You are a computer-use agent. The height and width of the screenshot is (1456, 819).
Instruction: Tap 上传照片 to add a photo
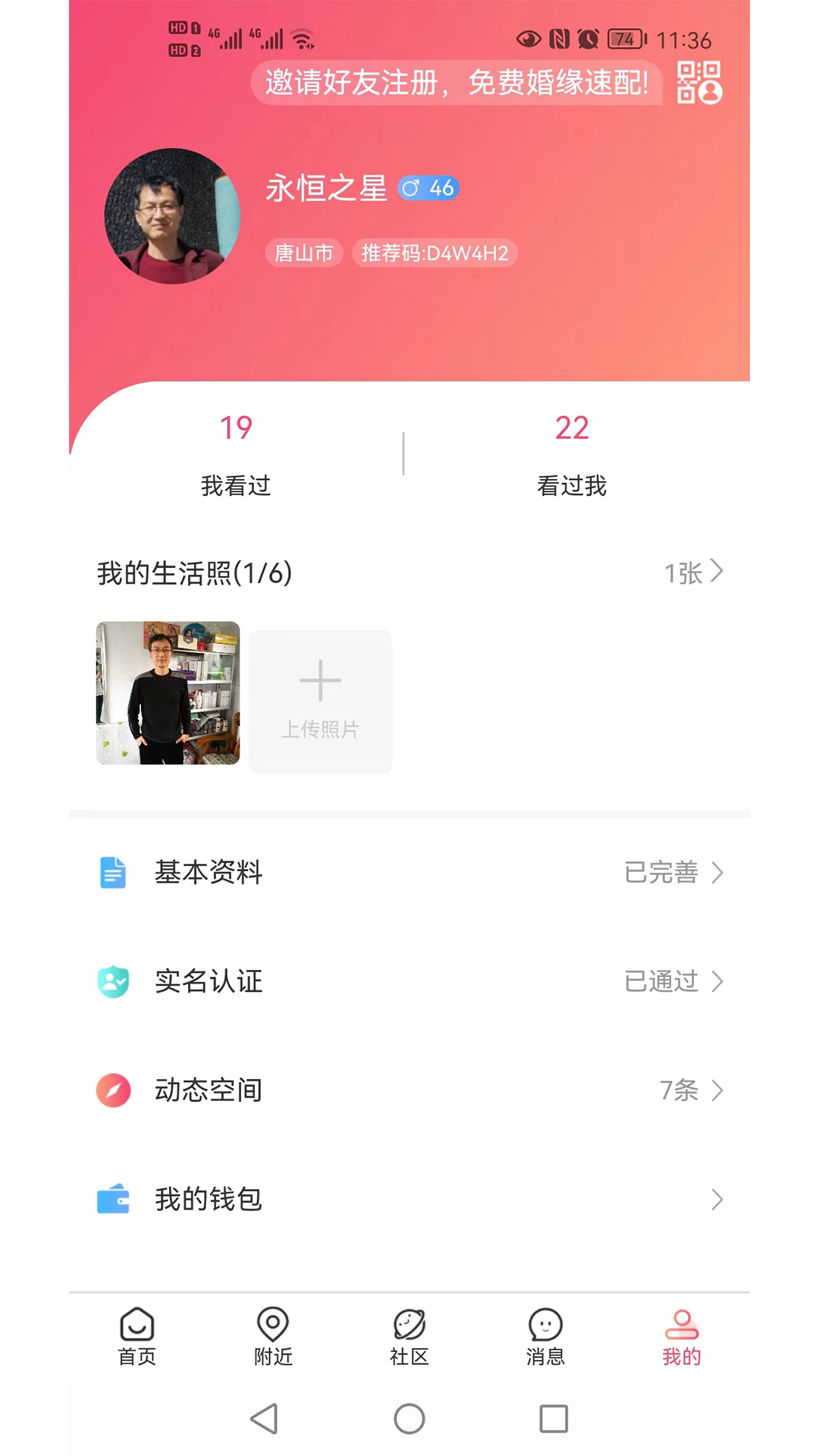pyautogui.click(x=321, y=701)
